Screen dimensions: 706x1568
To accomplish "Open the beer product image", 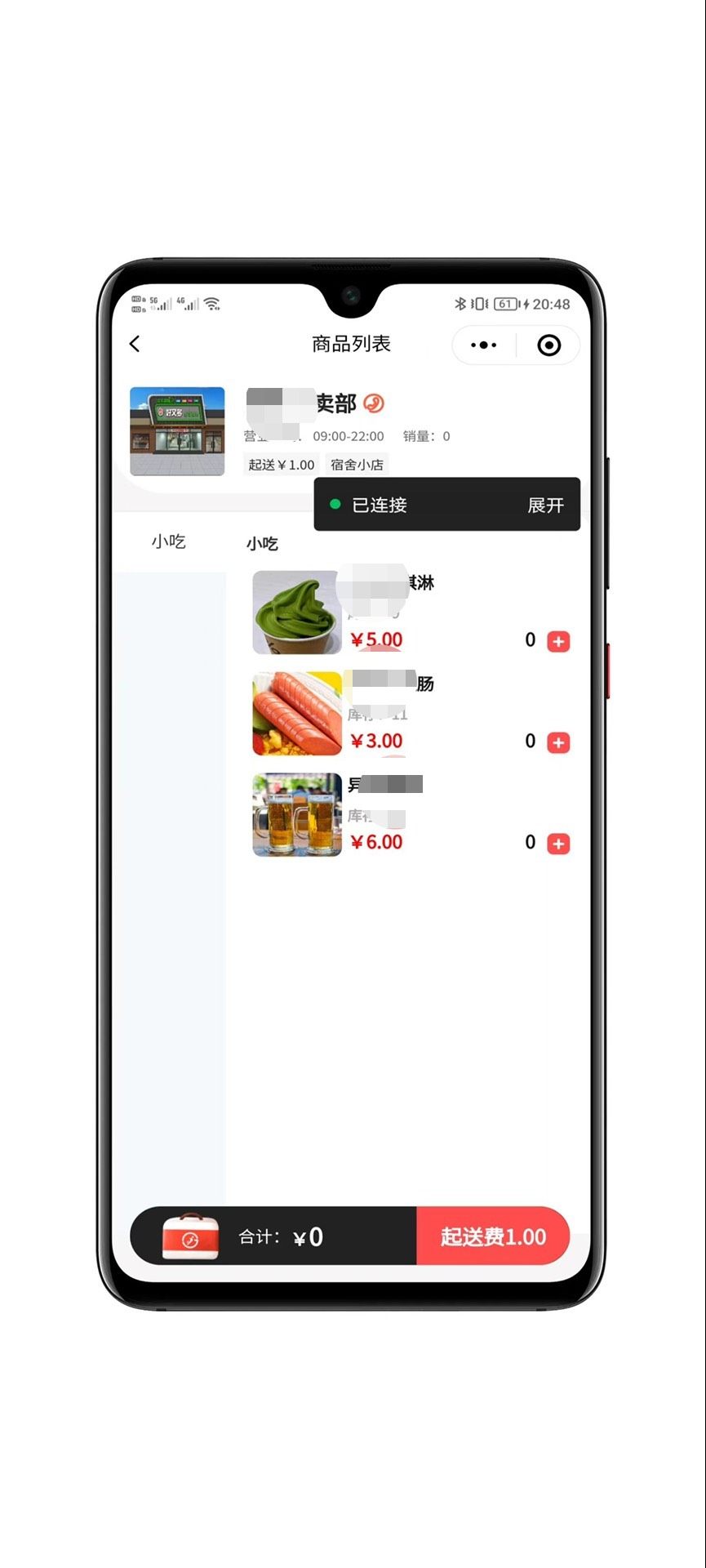I will [296, 815].
